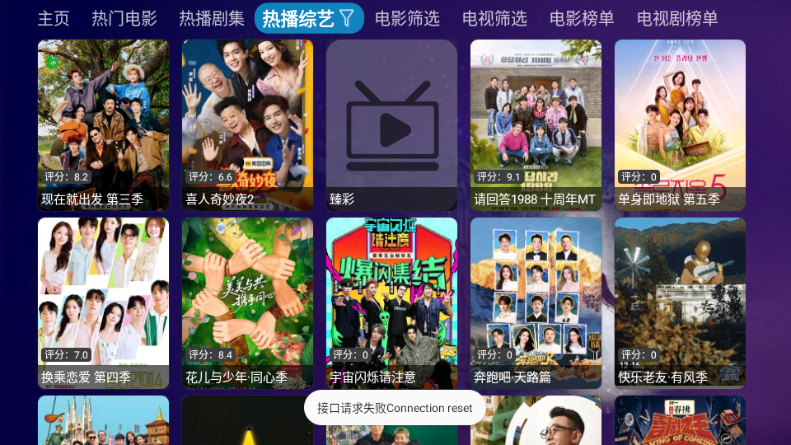
Task: Open 快乐老友·有风季 show card
Action: click(680, 303)
